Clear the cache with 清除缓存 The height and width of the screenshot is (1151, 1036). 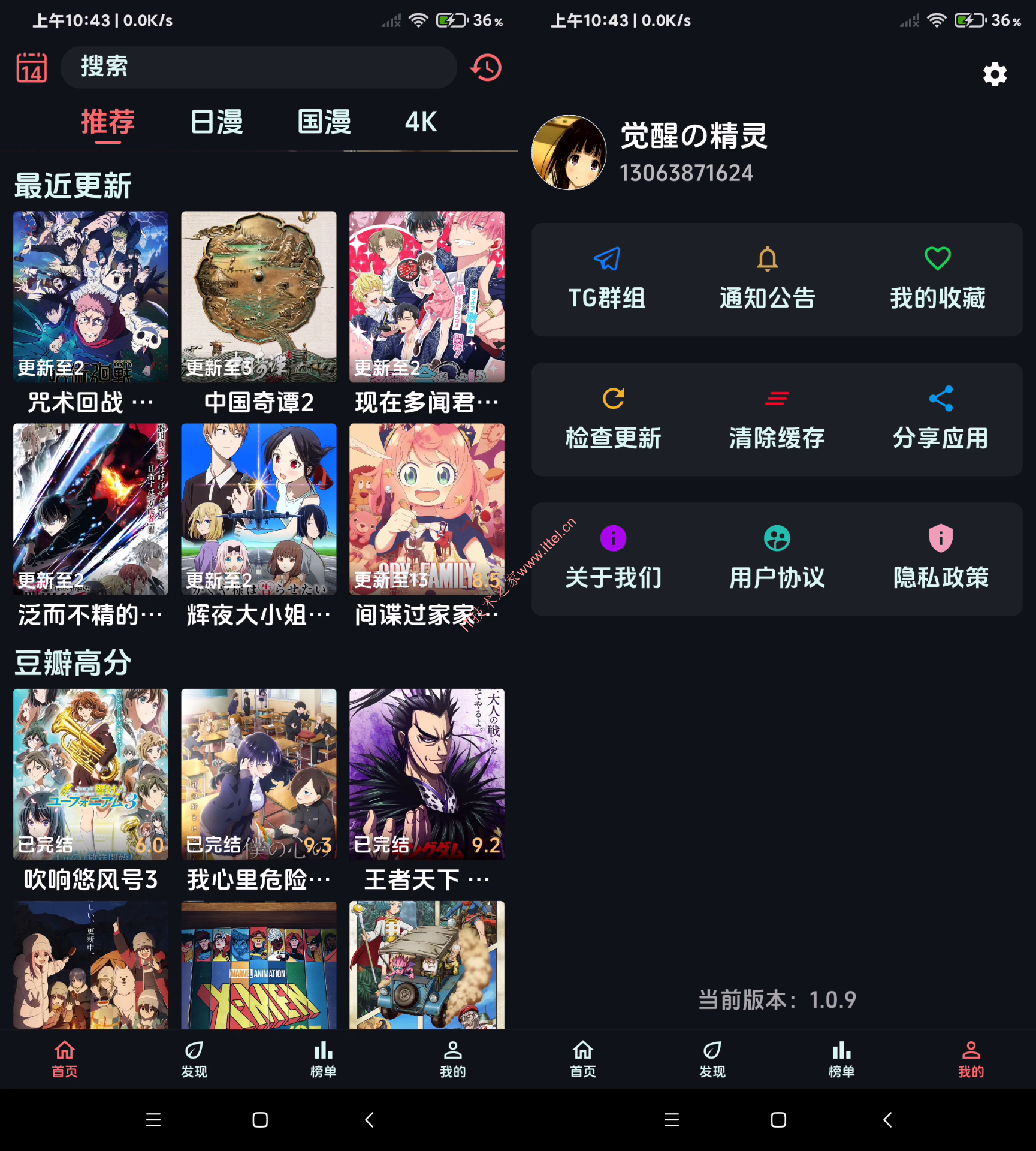[777, 419]
